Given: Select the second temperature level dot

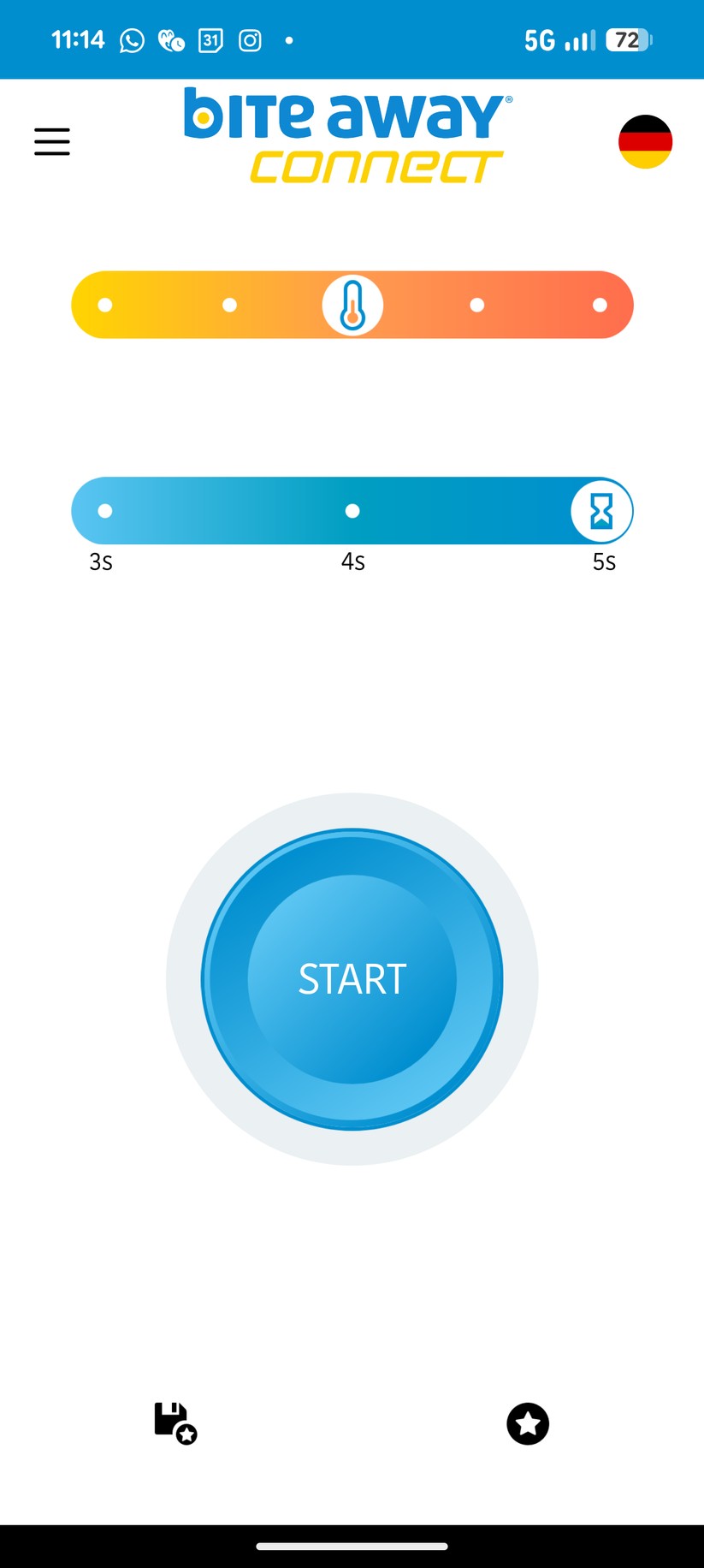Looking at the screenshot, I should (x=229, y=305).
